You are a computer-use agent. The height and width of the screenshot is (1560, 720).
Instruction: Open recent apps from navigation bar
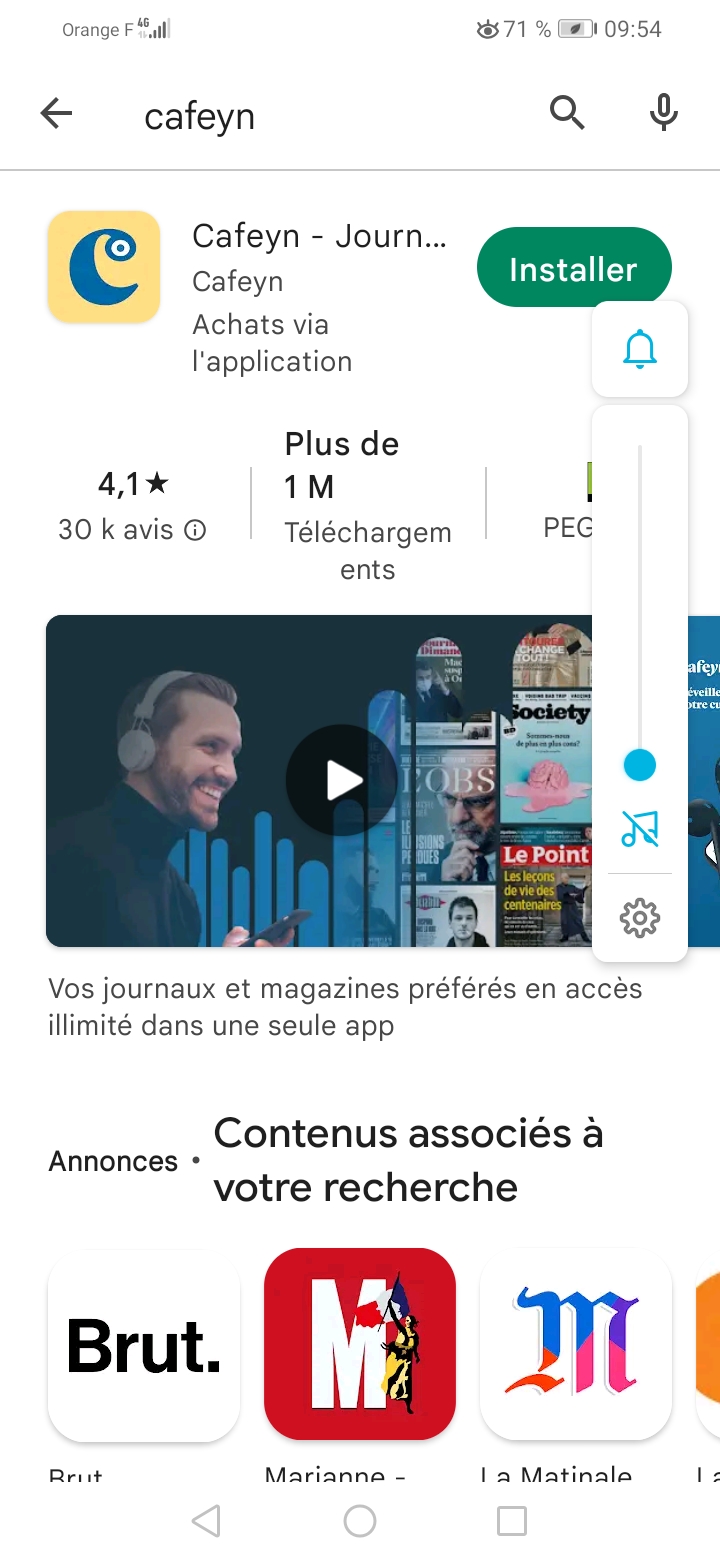click(x=512, y=1520)
